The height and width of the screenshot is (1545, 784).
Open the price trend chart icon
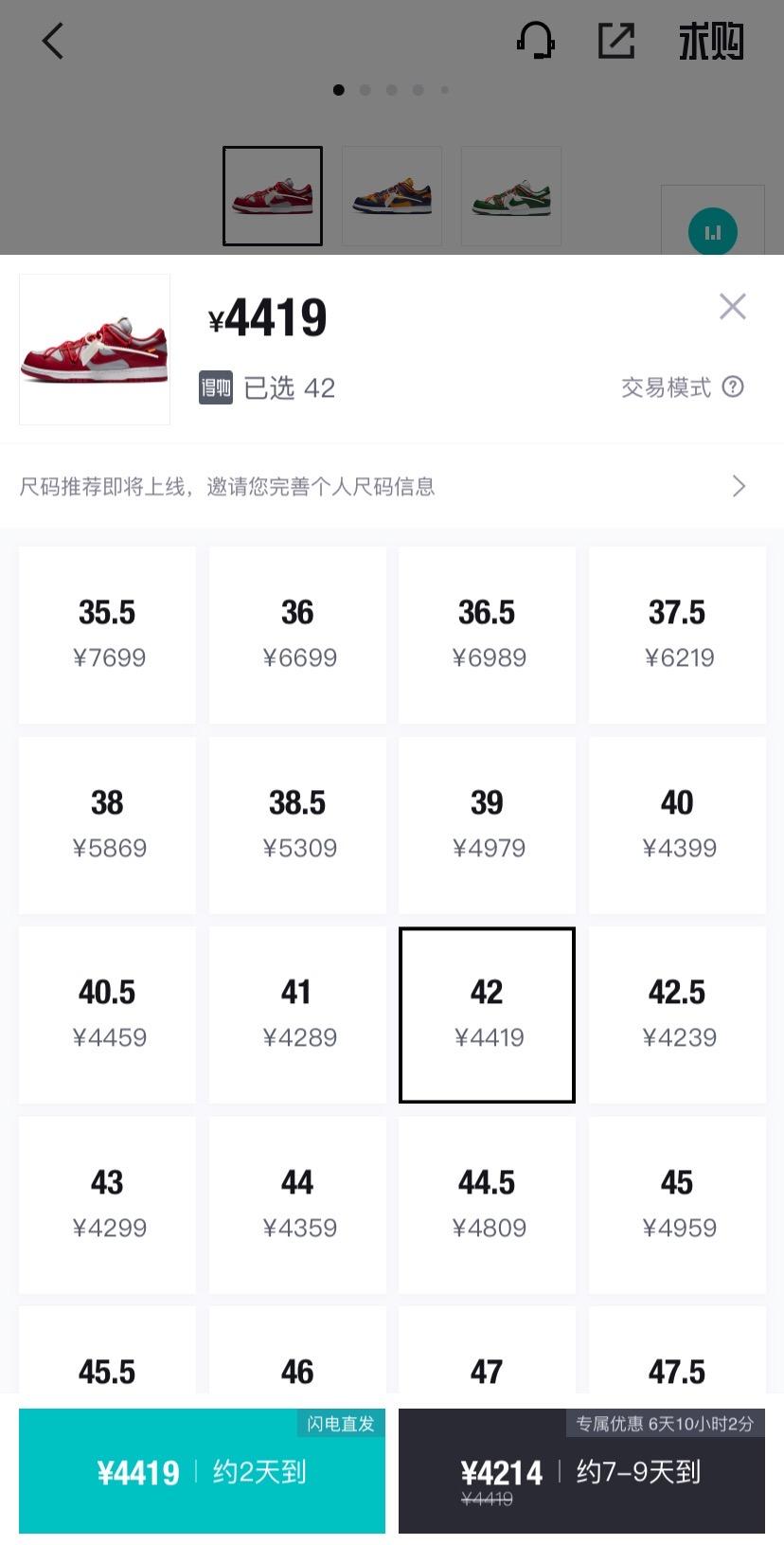[713, 231]
